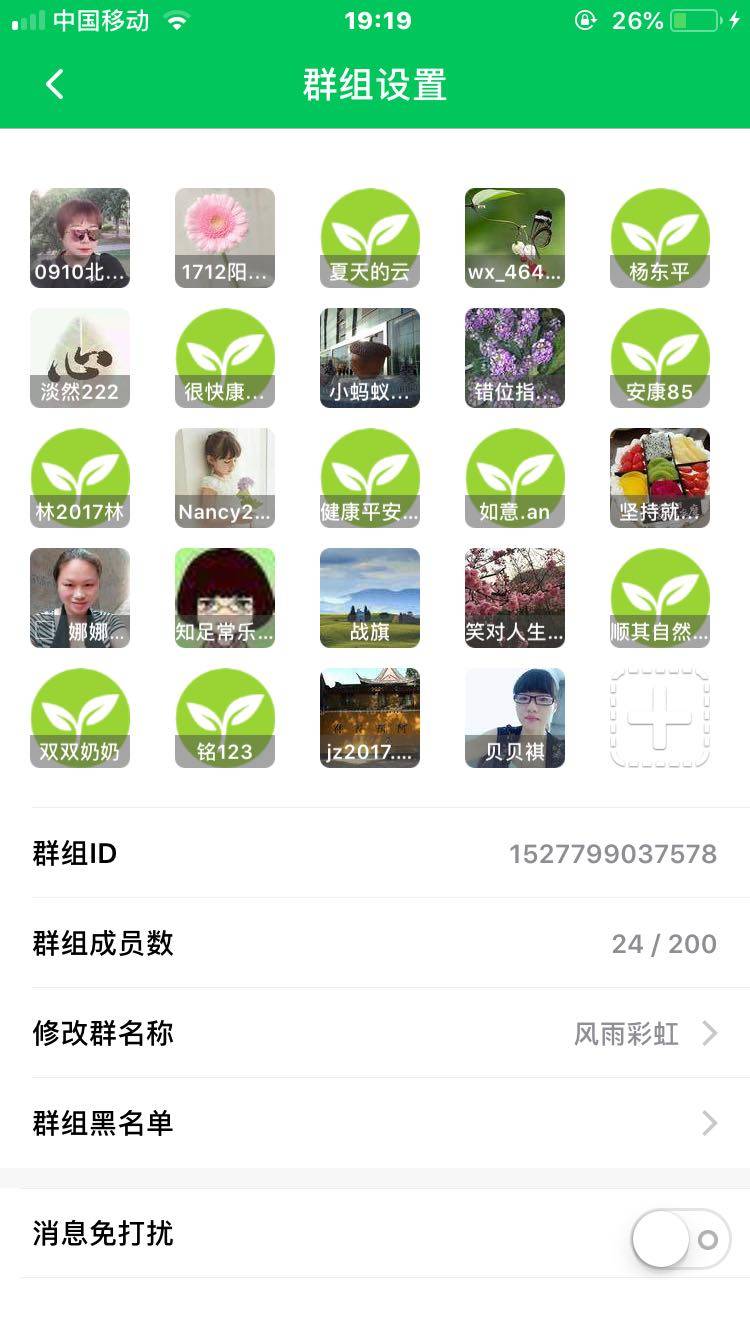Open the member starting with Nancy2
This screenshot has width=750, height=1334.
point(225,478)
